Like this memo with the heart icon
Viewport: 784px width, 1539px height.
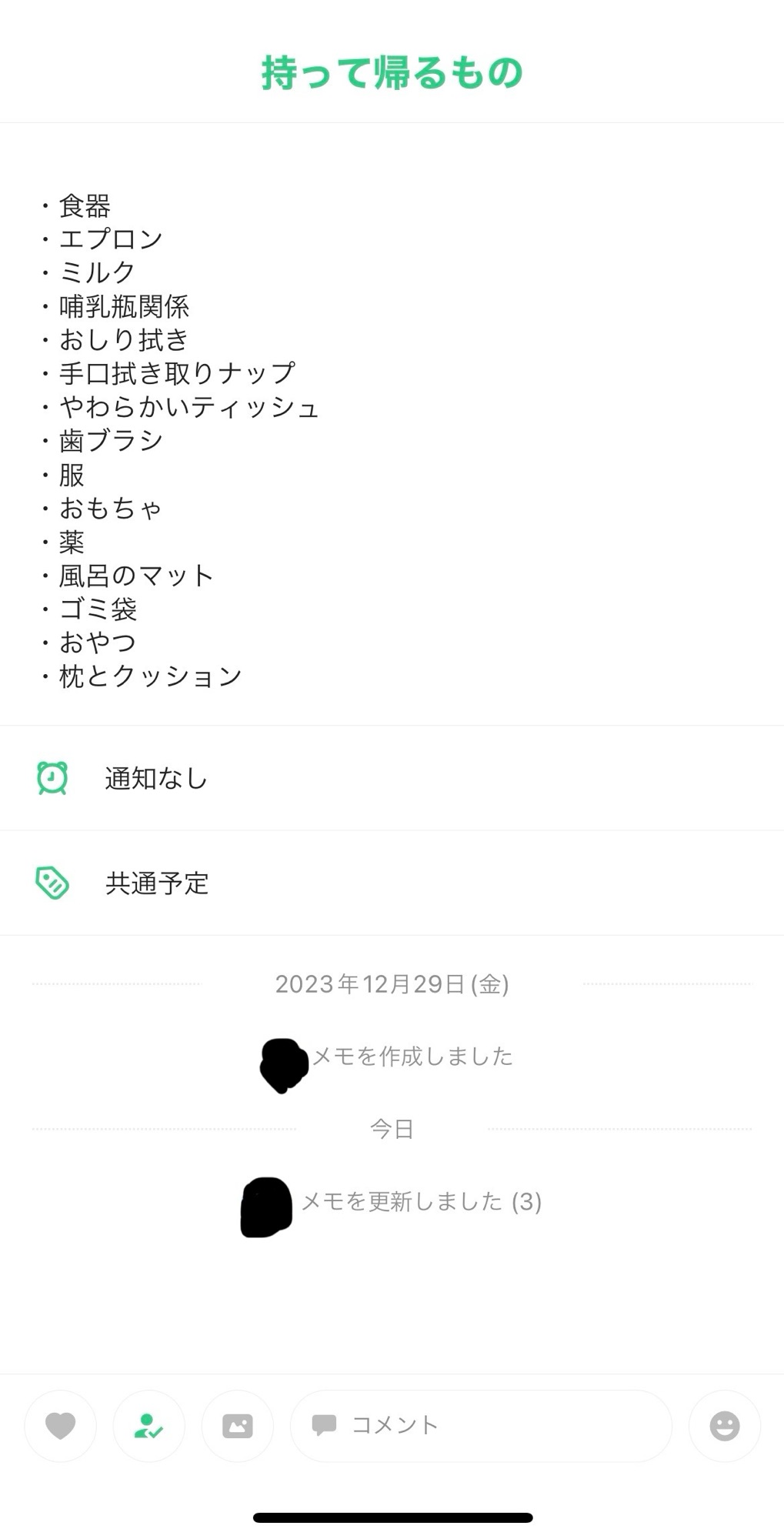click(x=61, y=1426)
